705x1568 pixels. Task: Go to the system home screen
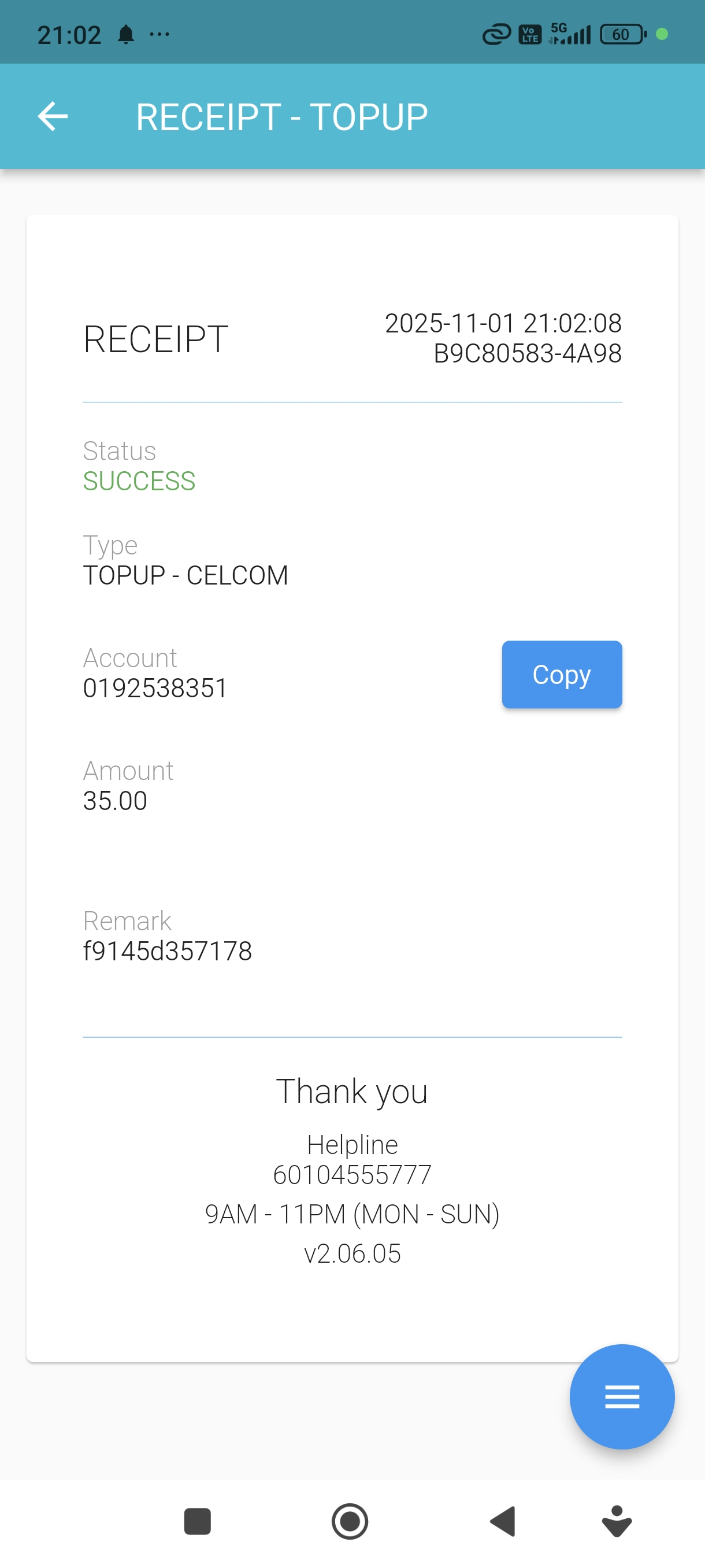coord(350,1521)
